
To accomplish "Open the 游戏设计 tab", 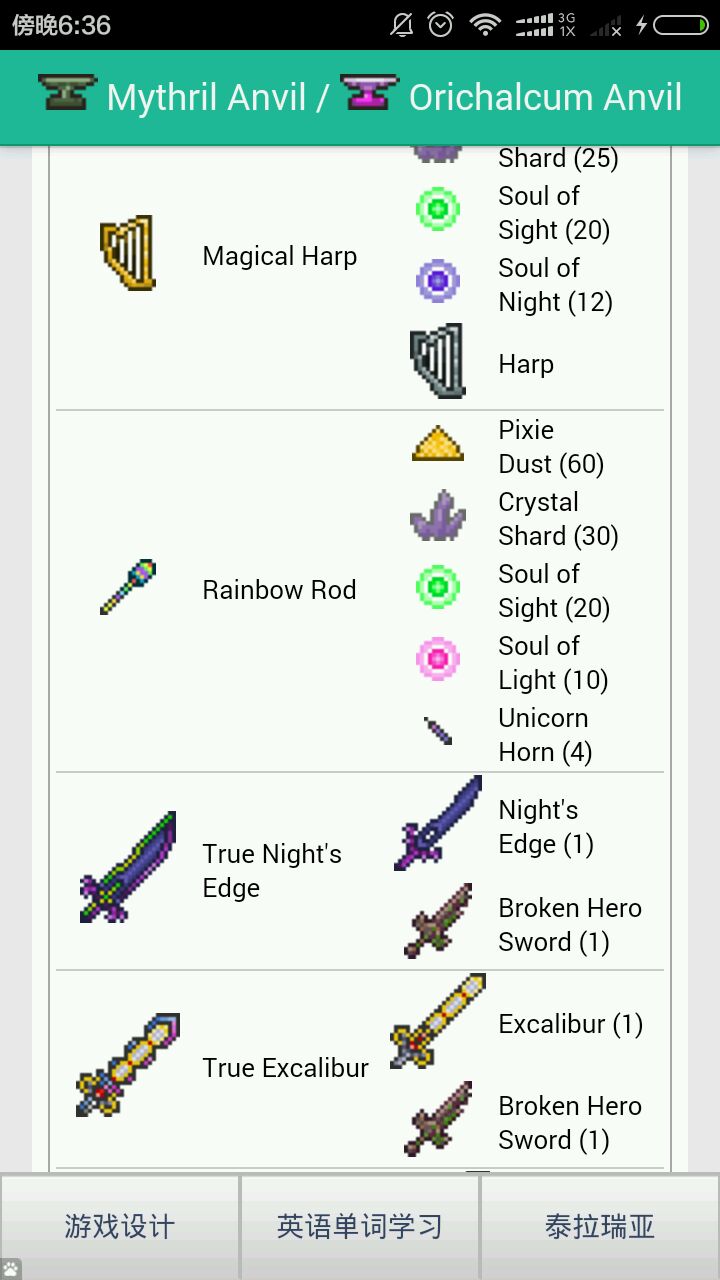I will pyautogui.click(x=120, y=1226).
